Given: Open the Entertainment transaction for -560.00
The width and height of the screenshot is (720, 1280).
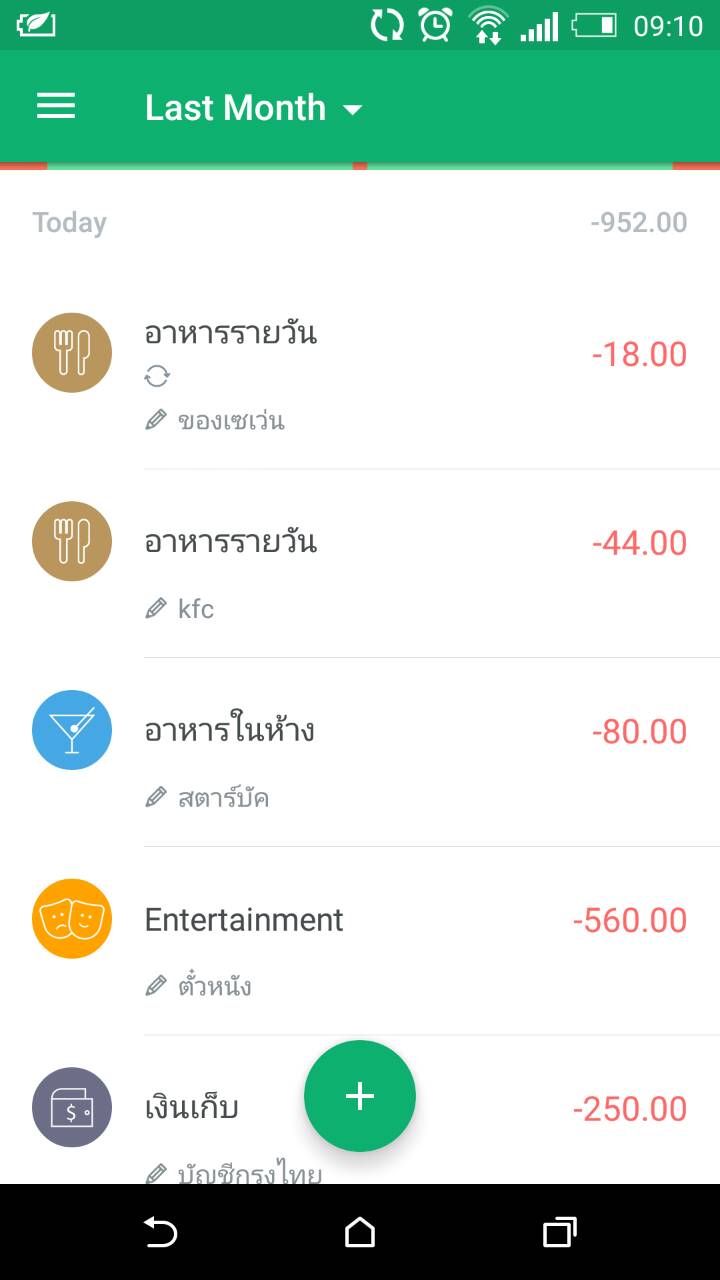Looking at the screenshot, I should pyautogui.click(x=360, y=941).
